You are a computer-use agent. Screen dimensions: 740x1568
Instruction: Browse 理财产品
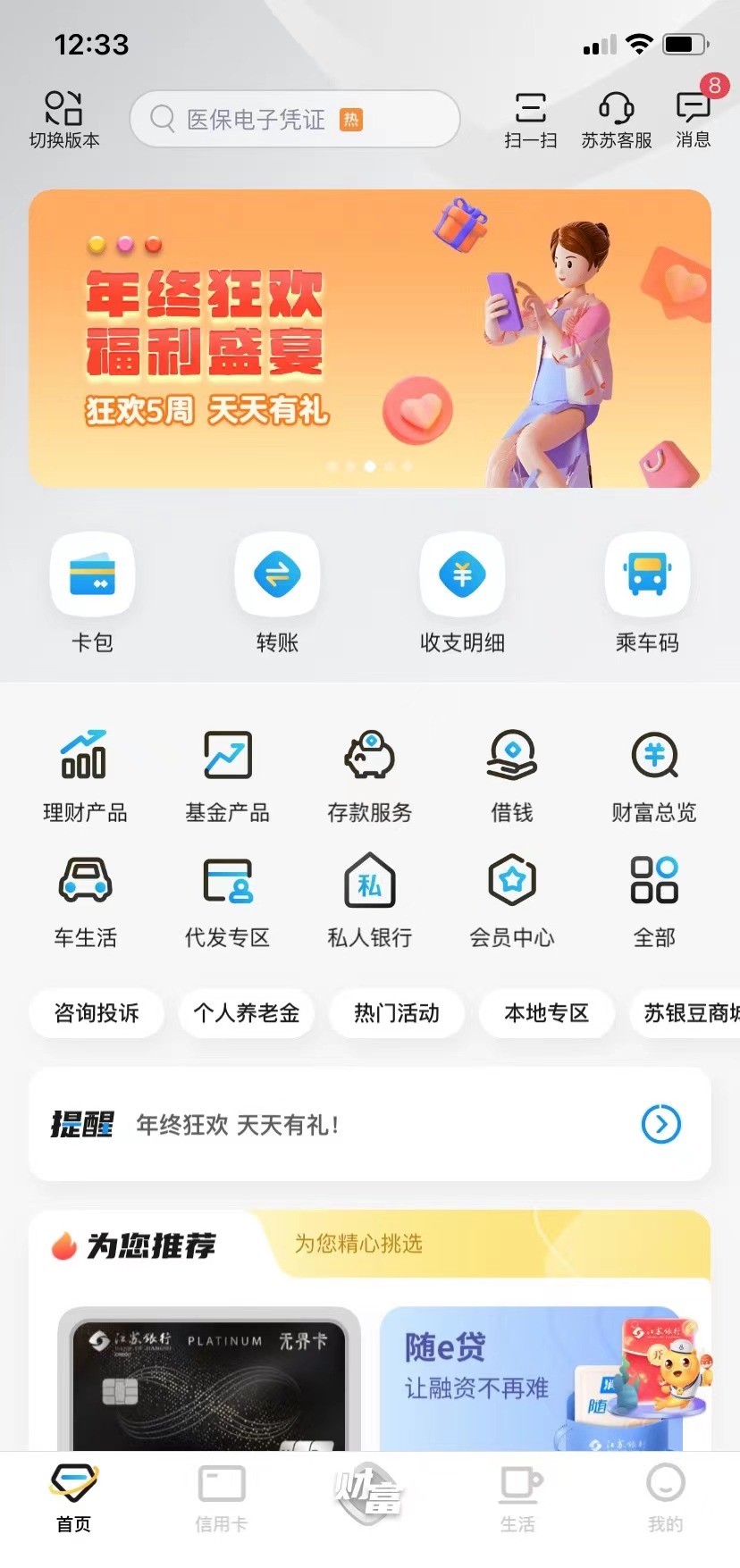coord(85,775)
